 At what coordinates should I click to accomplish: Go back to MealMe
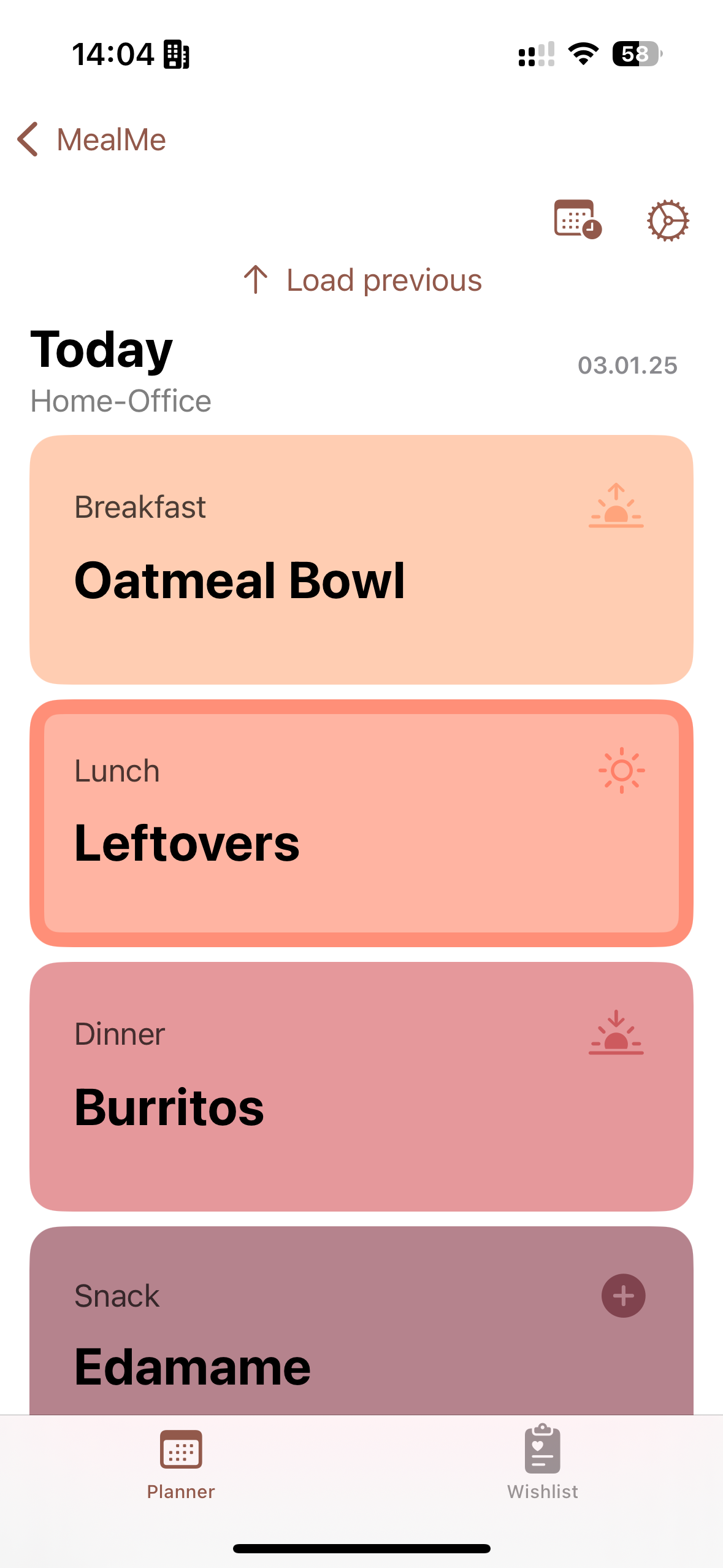pyautogui.click(x=92, y=139)
